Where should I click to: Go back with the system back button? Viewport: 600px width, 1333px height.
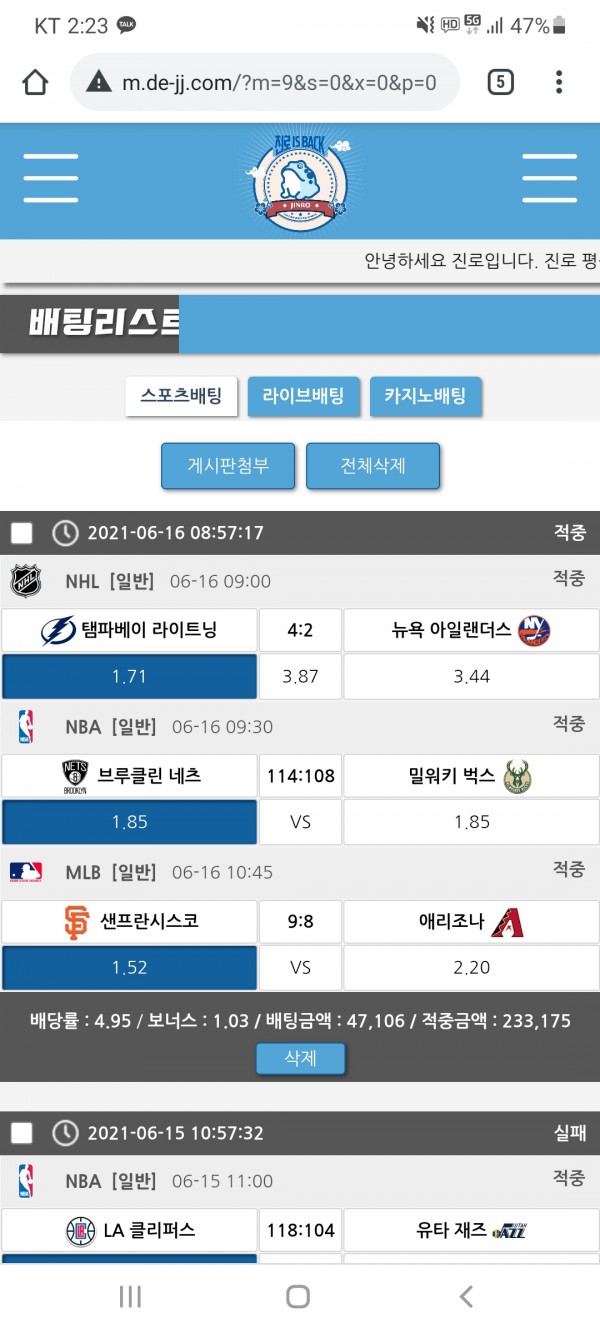tap(466, 1297)
